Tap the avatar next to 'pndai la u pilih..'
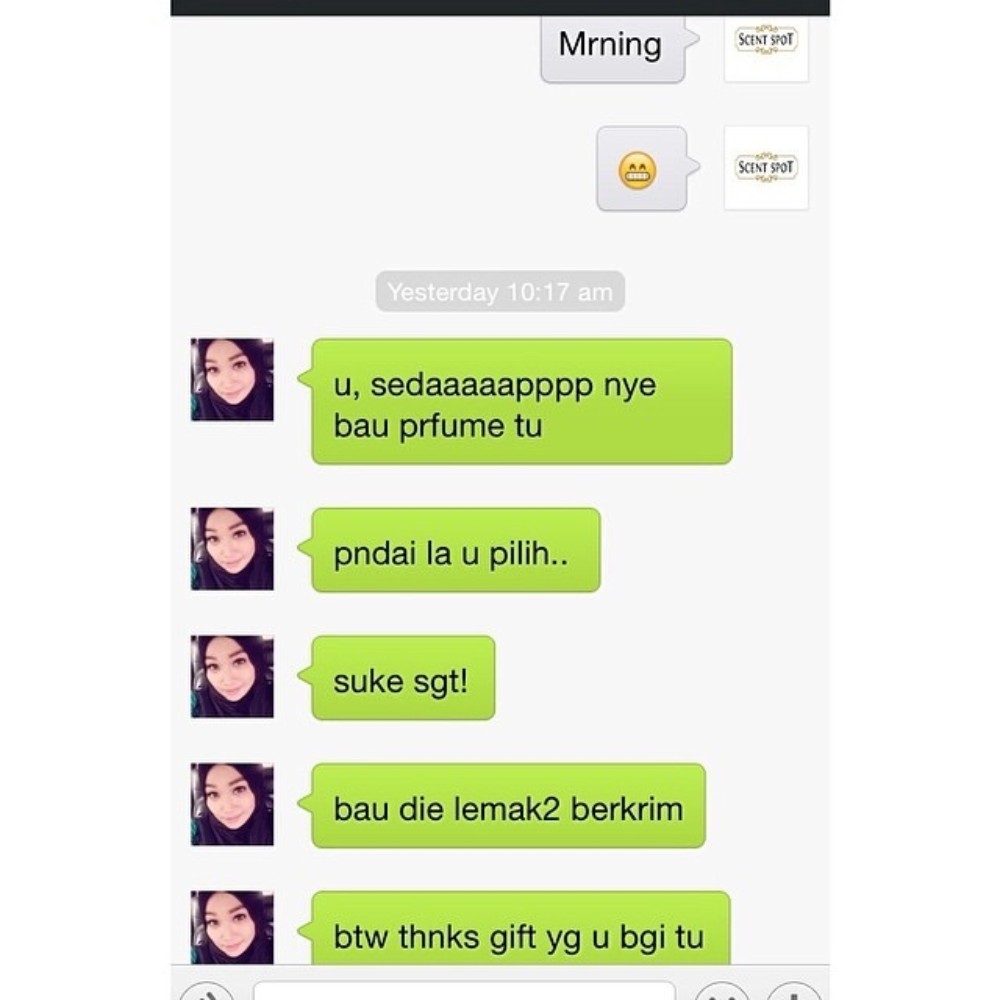The image size is (1000, 1000). coord(232,548)
